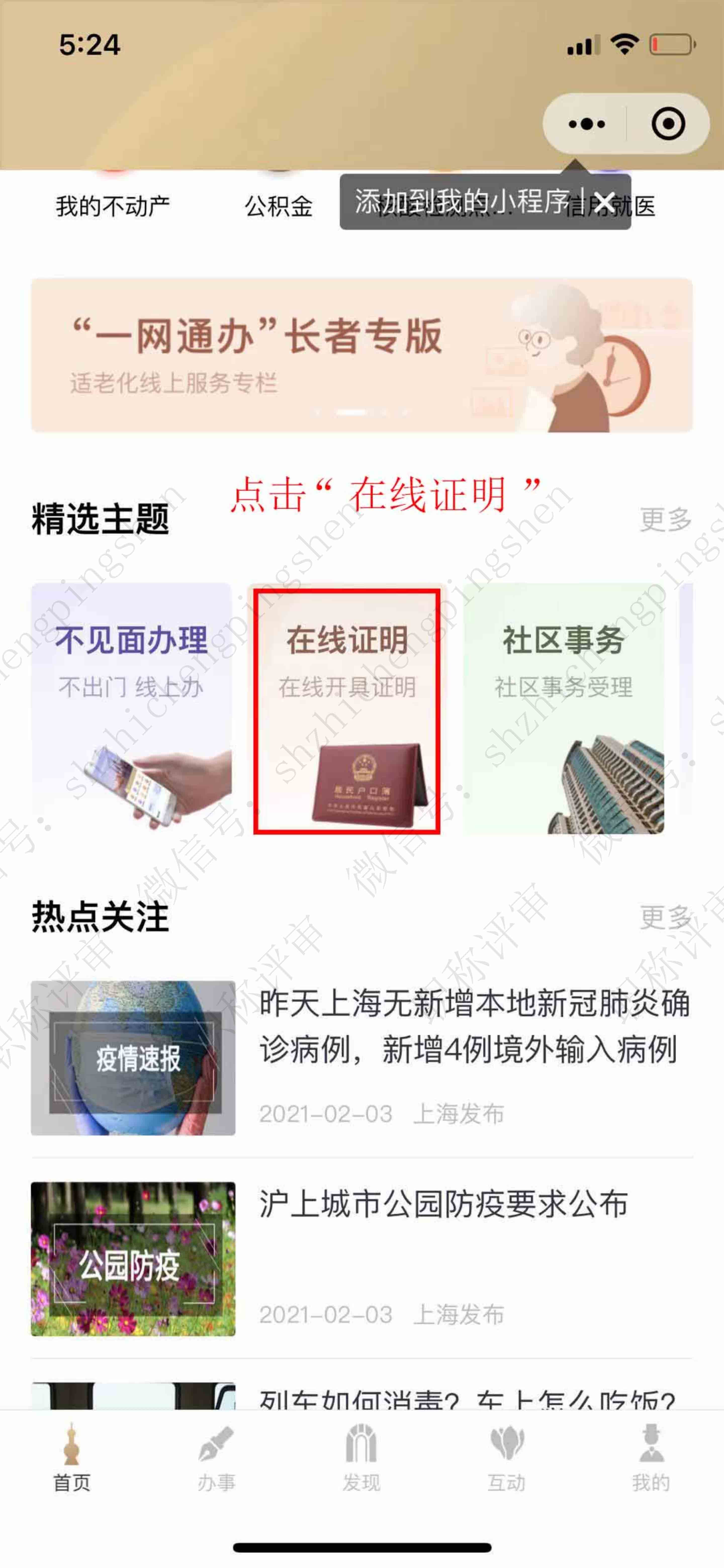The width and height of the screenshot is (724, 1568).
Task: Open the 我的 tab
Action: [x=651, y=1458]
